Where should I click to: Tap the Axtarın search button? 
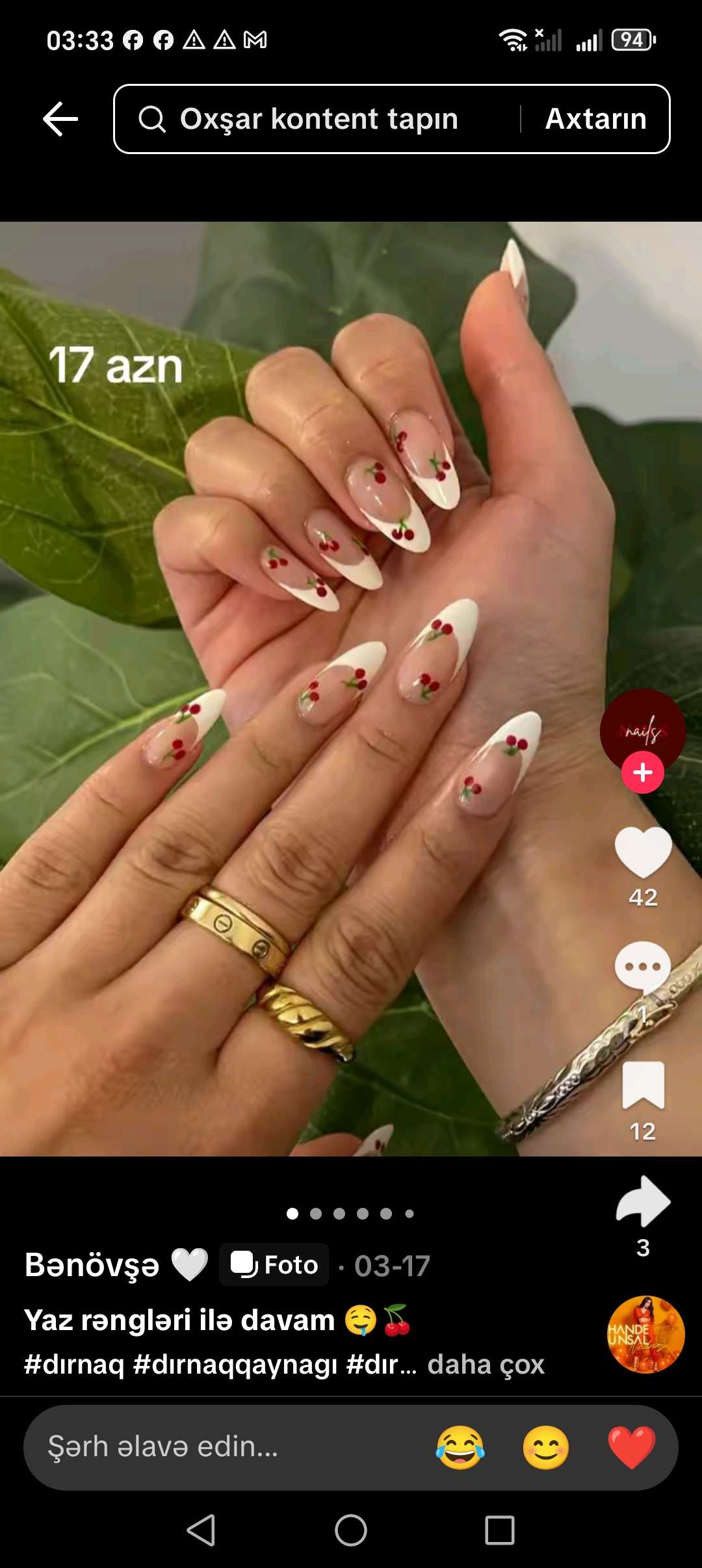(x=595, y=119)
